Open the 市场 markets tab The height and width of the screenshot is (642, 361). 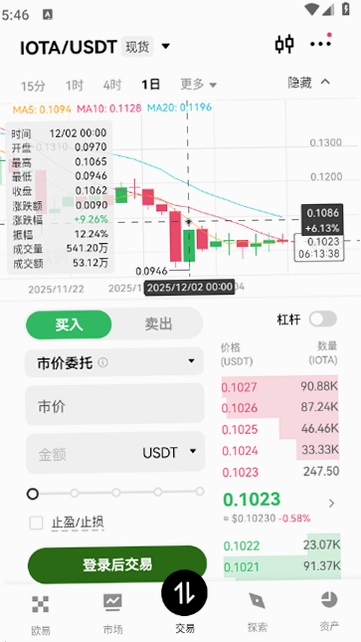pyautogui.click(x=113, y=613)
